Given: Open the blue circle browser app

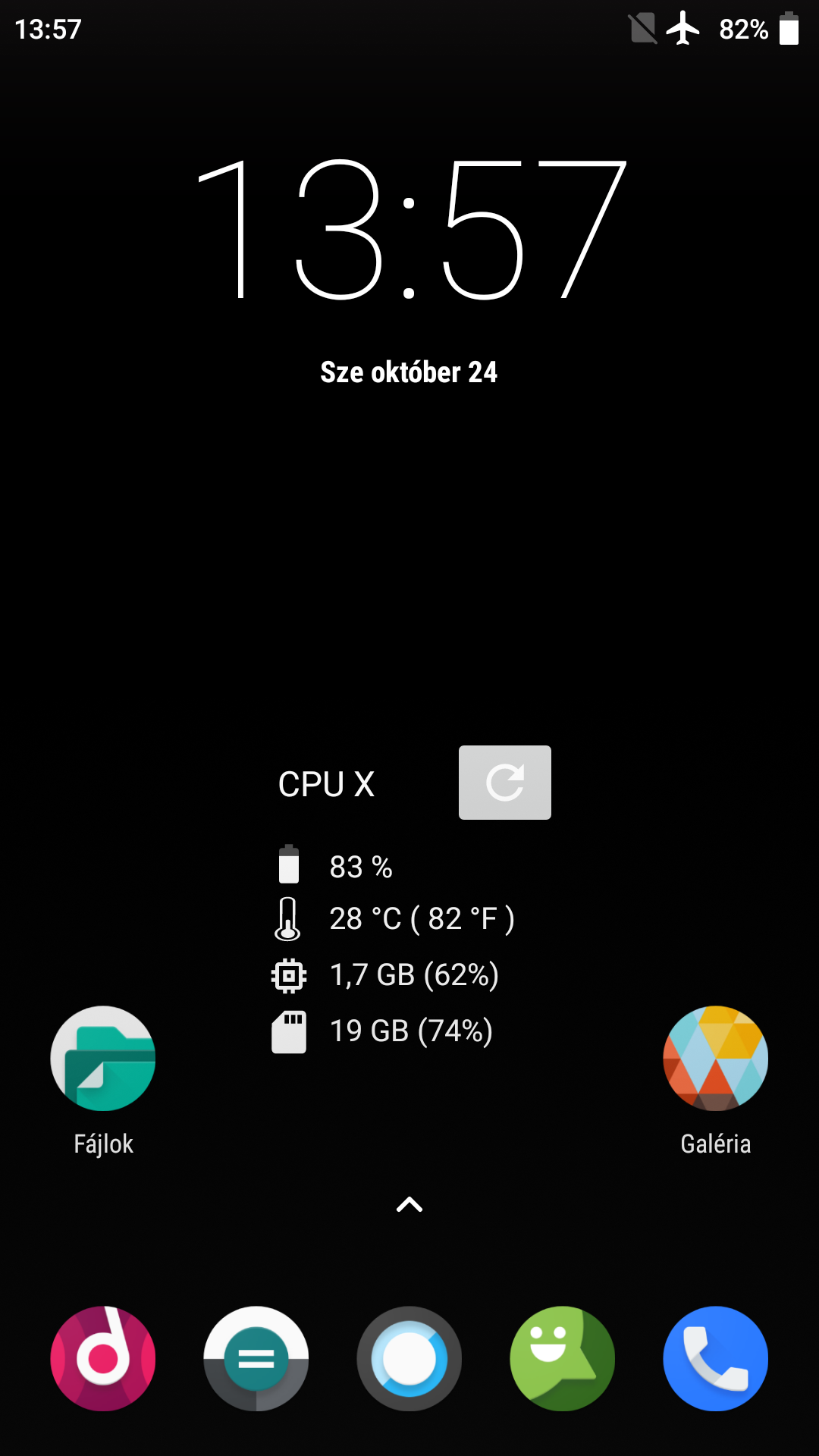Looking at the screenshot, I should click(409, 1358).
